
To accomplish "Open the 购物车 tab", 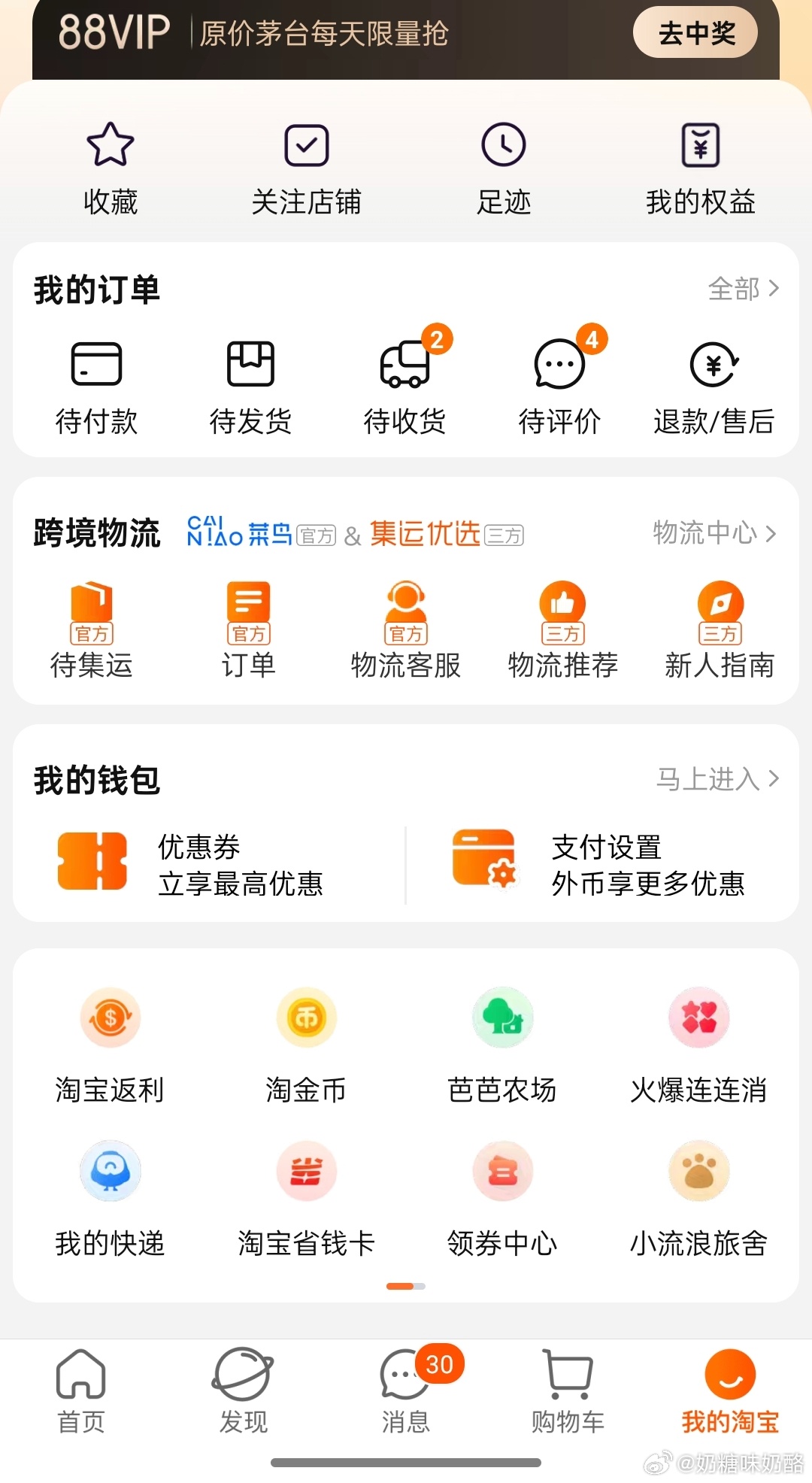I will 568,1391.
